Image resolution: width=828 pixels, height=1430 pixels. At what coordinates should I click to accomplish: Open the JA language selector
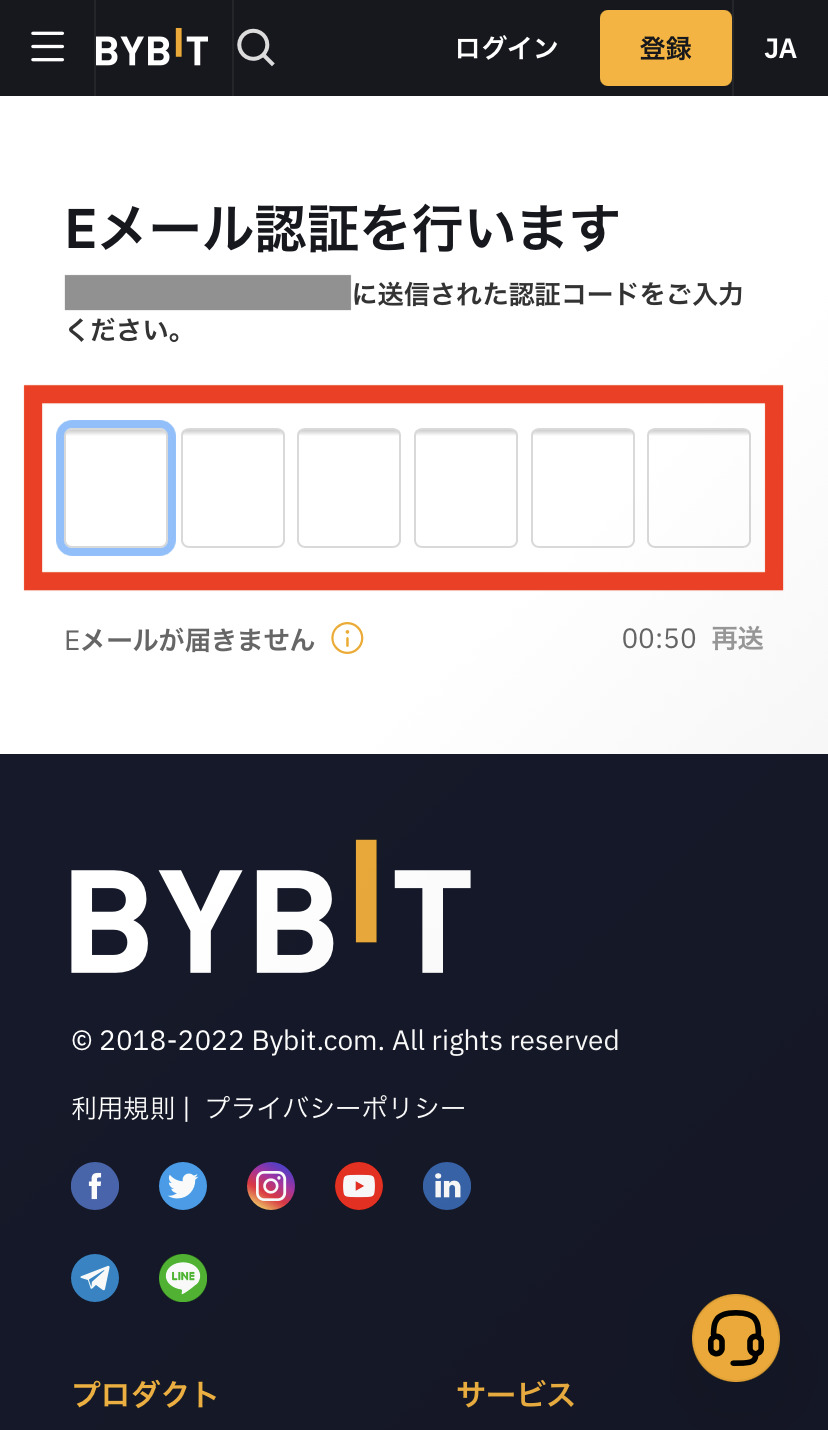click(780, 48)
